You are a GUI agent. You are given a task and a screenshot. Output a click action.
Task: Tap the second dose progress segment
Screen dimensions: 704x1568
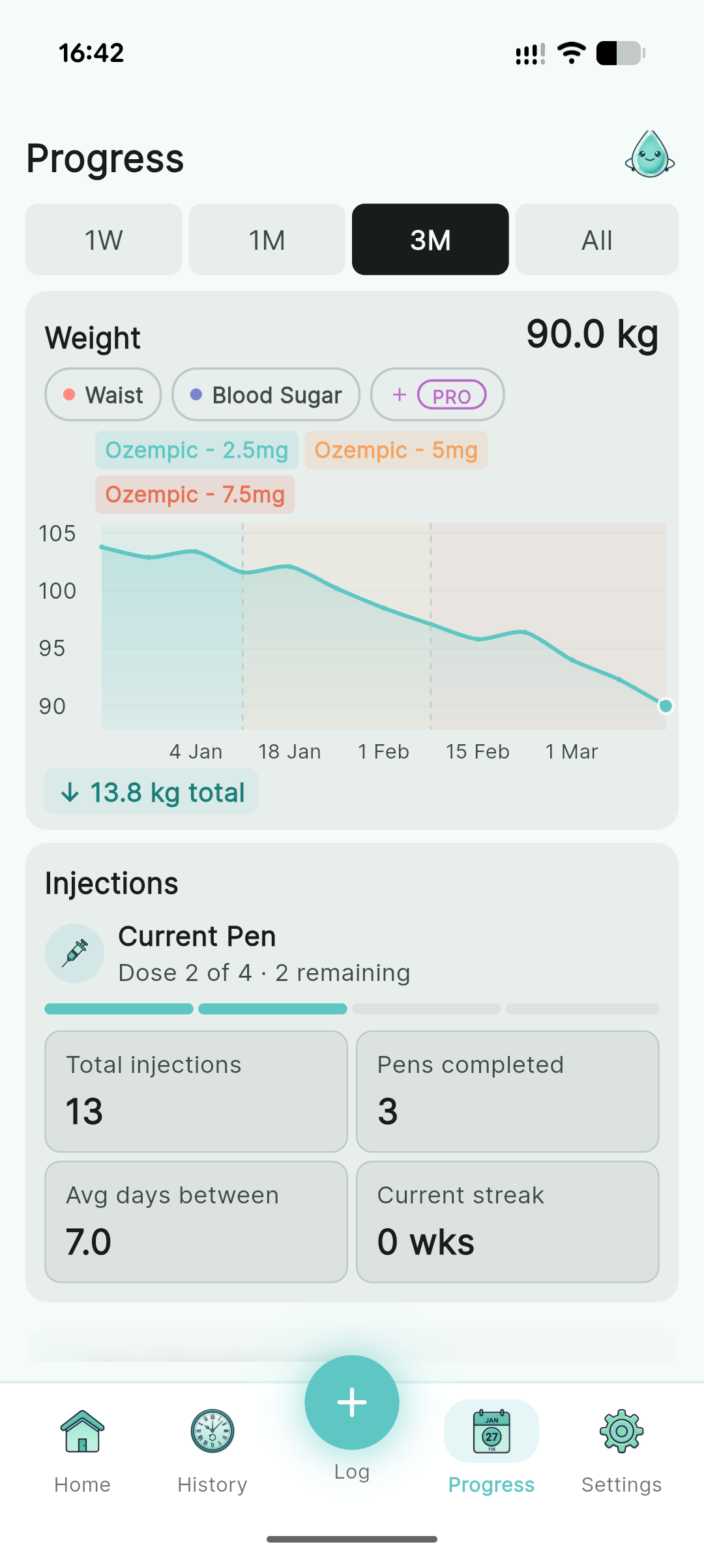pyautogui.click(x=272, y=1008)
